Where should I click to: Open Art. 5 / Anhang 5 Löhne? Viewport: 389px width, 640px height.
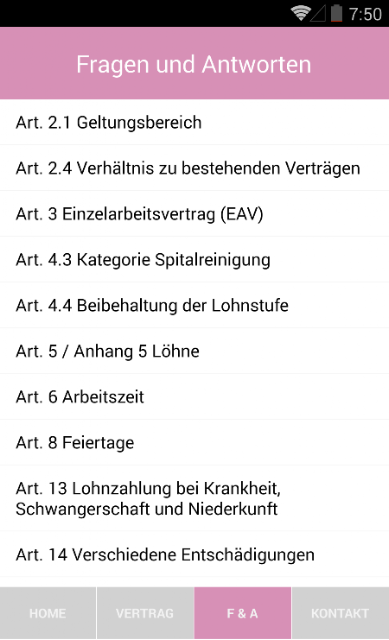tap(194, 351)
